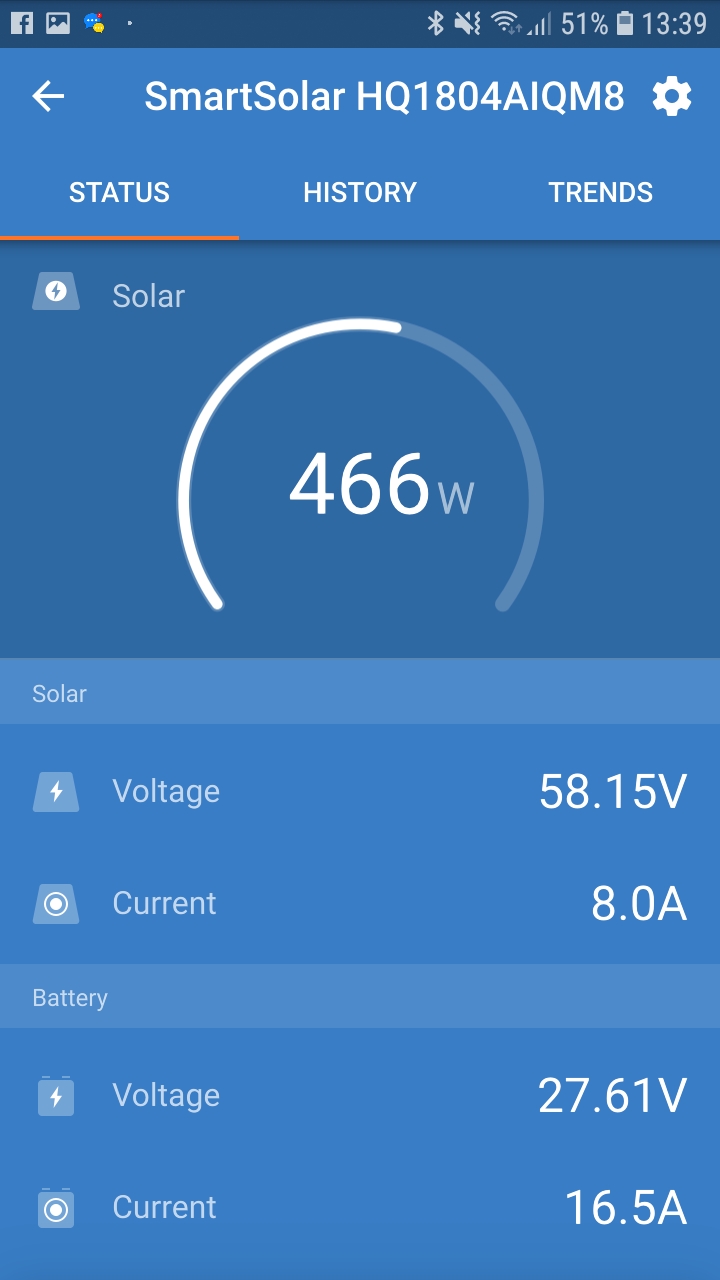This screenshot has width=720, height=1280.
Task: Switch to the History tab
Action: tap(360, 192)
